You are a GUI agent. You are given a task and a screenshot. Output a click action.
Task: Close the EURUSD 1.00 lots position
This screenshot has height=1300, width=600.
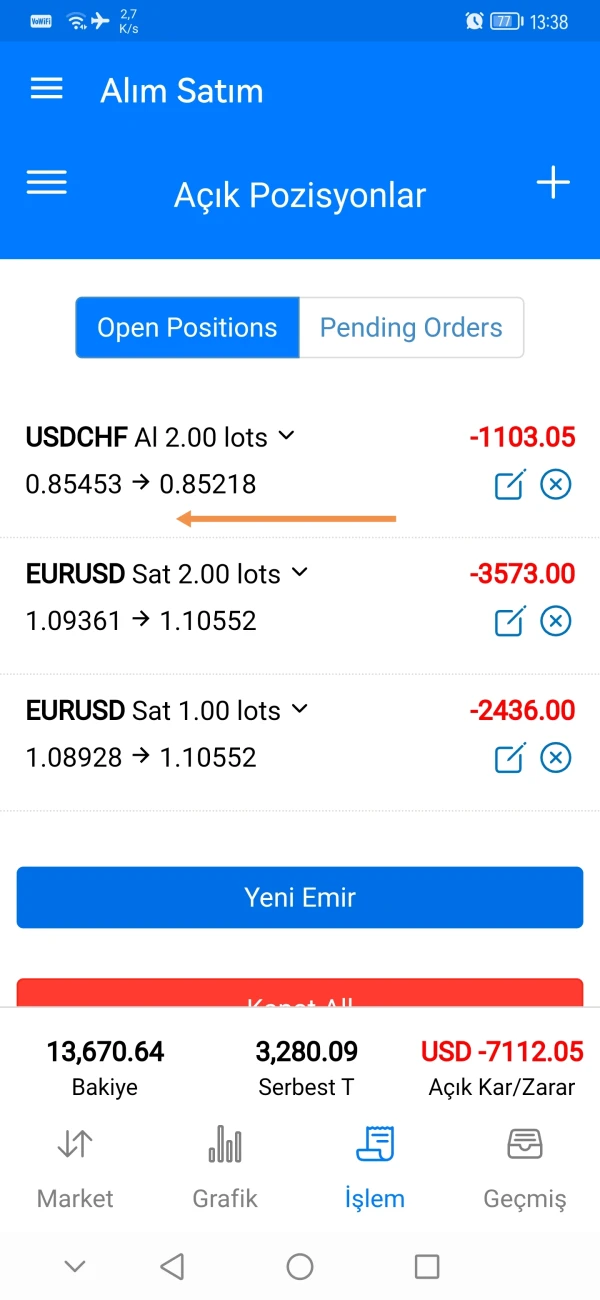[555, 757]
